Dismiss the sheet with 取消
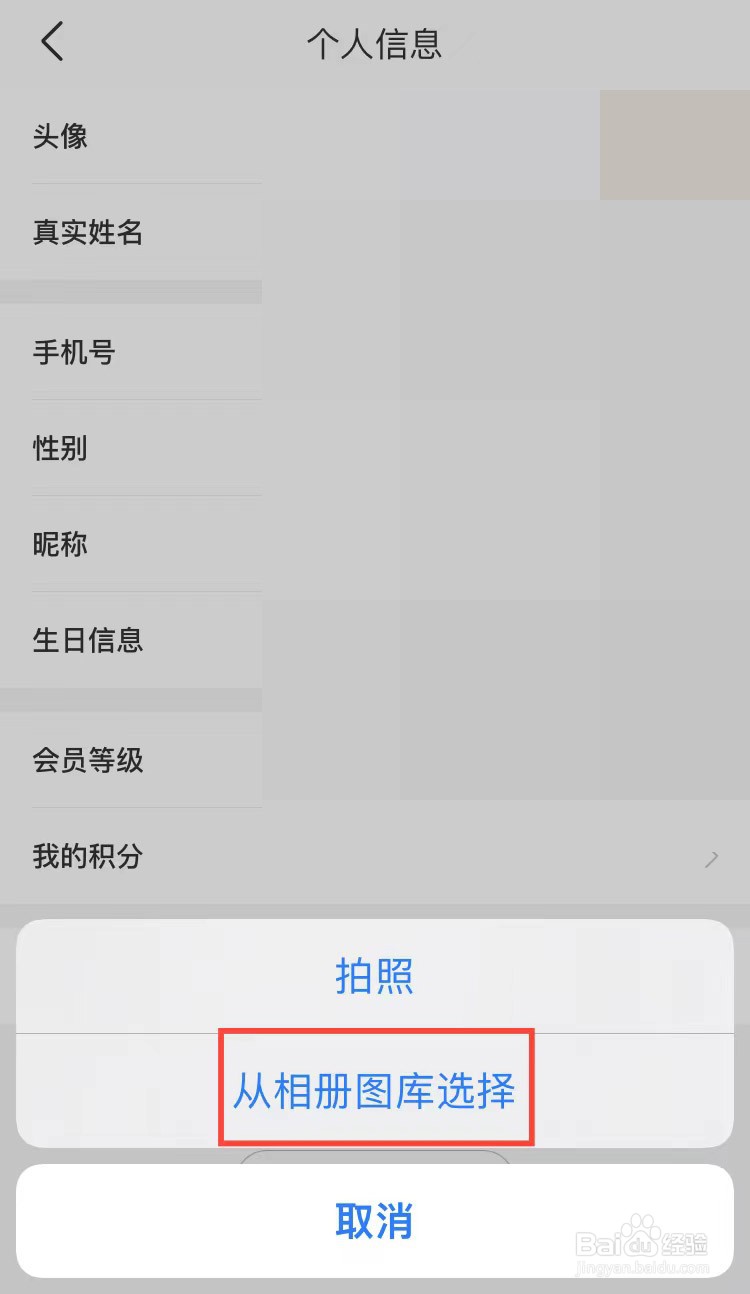This screenshot has height=1294, width=750. pos(374,1220)
